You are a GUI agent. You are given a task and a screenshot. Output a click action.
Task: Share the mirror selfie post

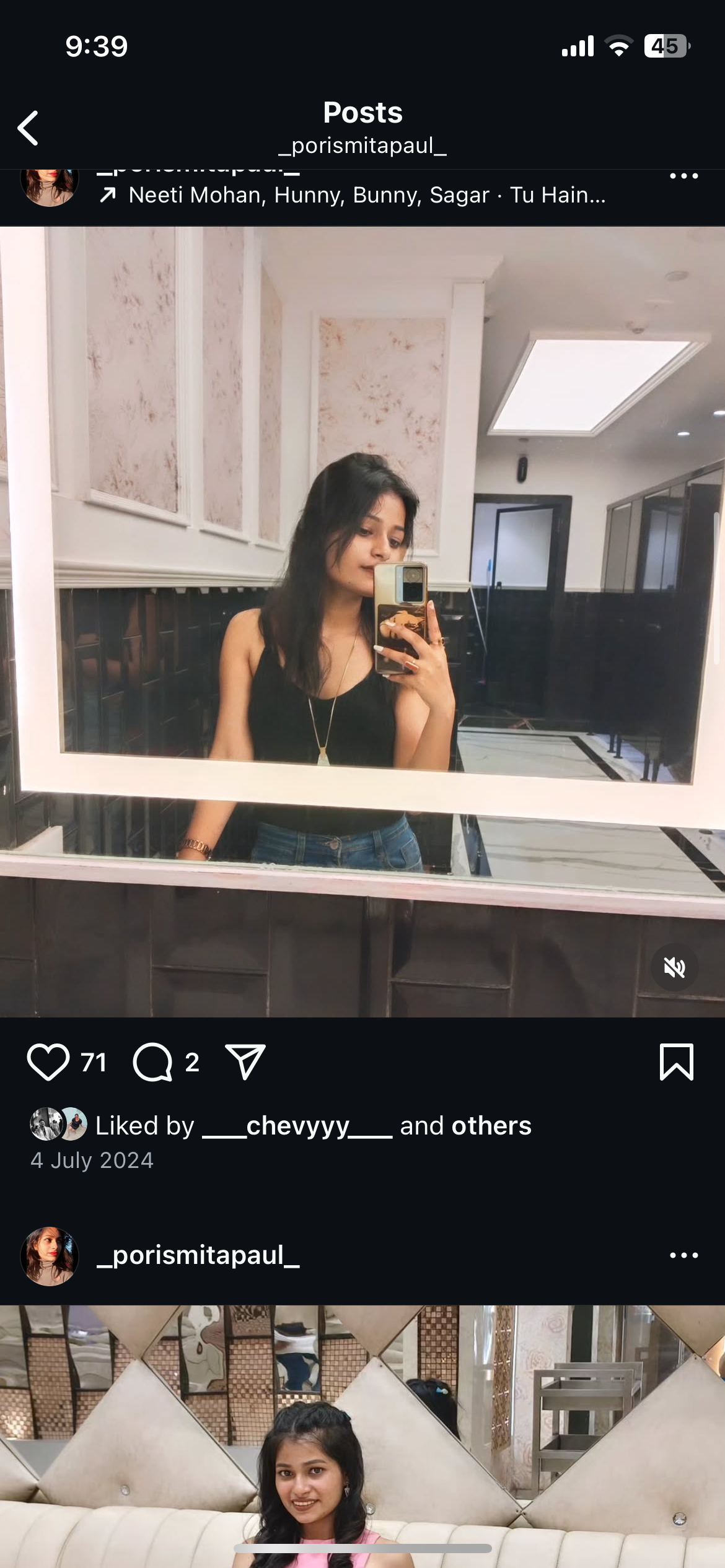click(x=245, y=1061)
